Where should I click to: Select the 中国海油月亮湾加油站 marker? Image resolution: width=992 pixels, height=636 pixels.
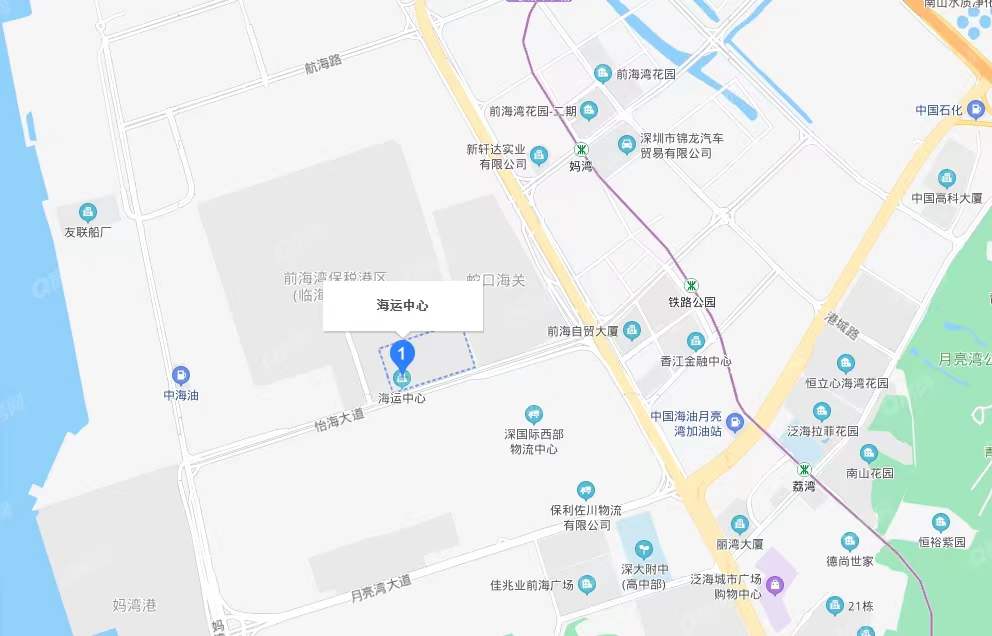click(735, 423)
